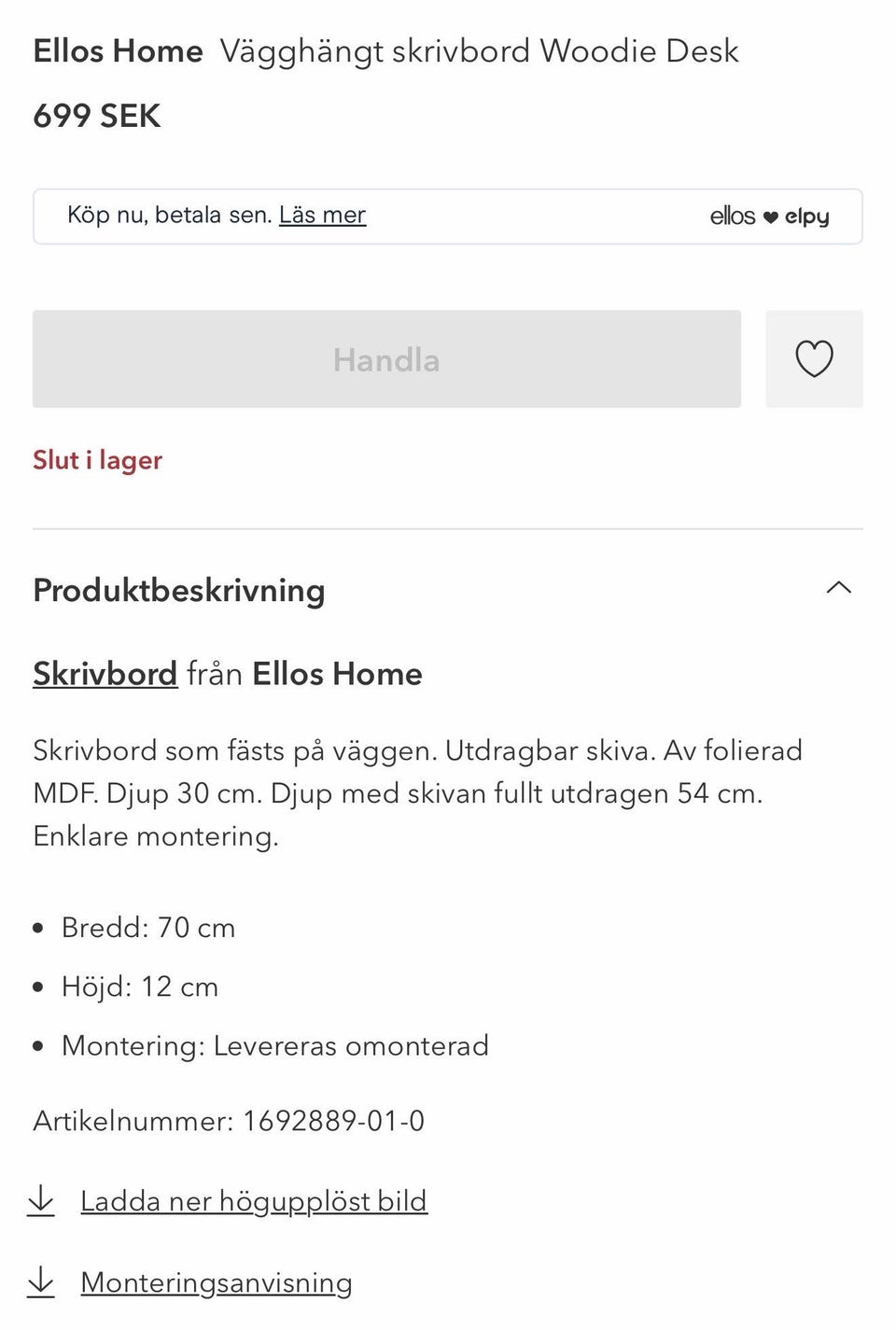The height and width of the screenshot is (1330, 896).
Task: Click the Slut i lager status text
Action: pyautogui.click(x=97, y=460)
